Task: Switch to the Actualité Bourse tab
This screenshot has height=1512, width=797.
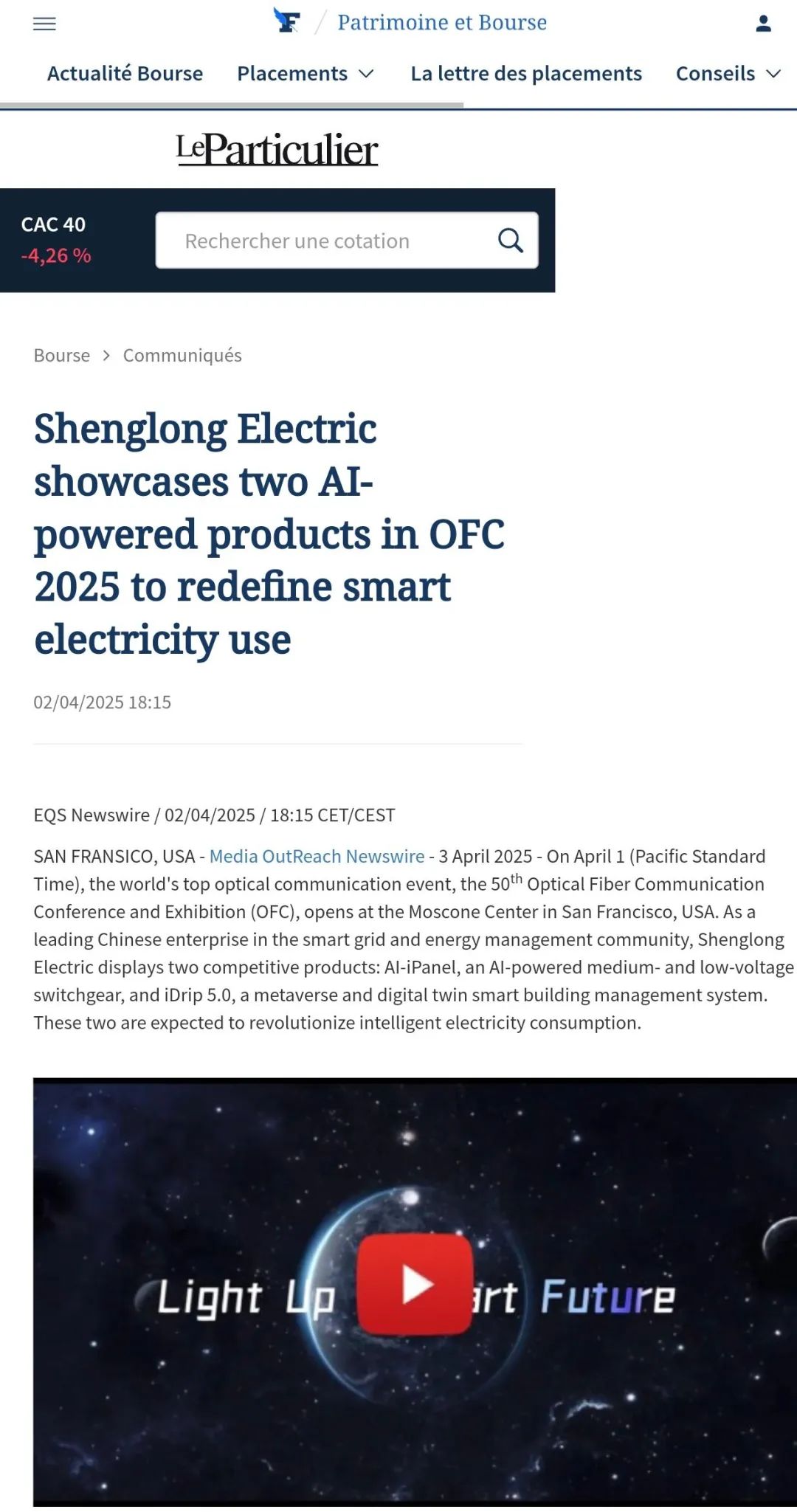Action: click(125, 74)
